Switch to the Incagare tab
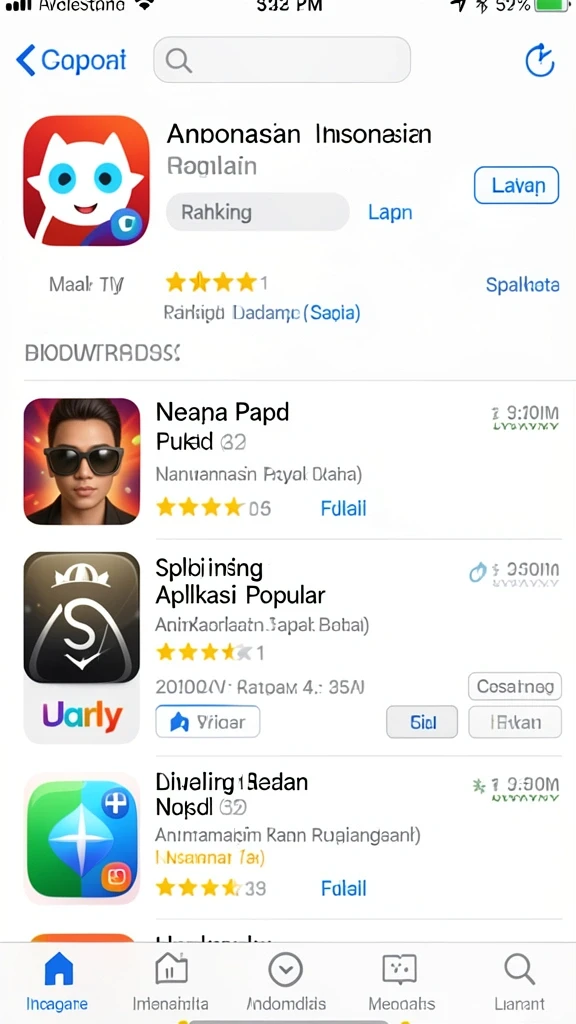 click(x=57, y=983)
